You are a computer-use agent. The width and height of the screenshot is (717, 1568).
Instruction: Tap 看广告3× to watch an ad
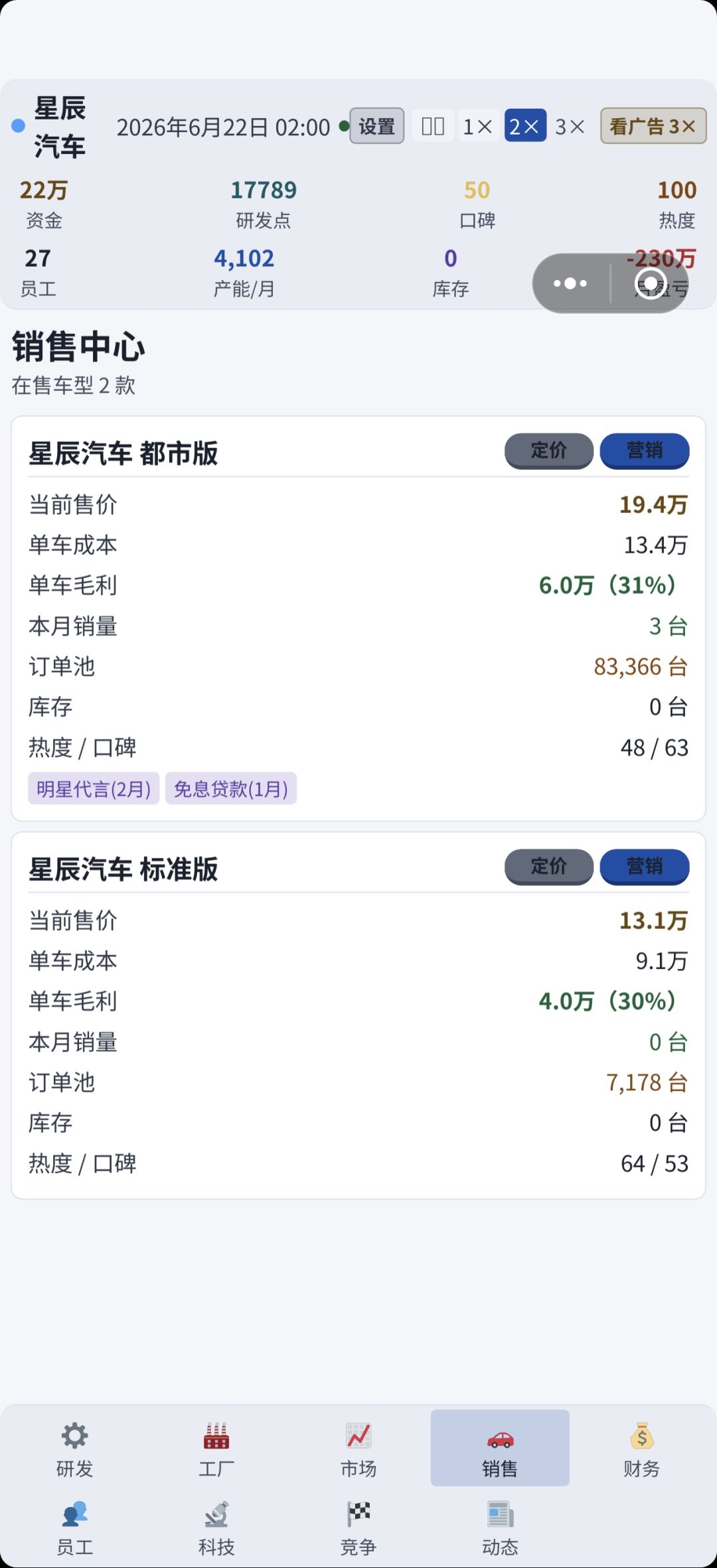pyautogui.click(x=653, y=125)
